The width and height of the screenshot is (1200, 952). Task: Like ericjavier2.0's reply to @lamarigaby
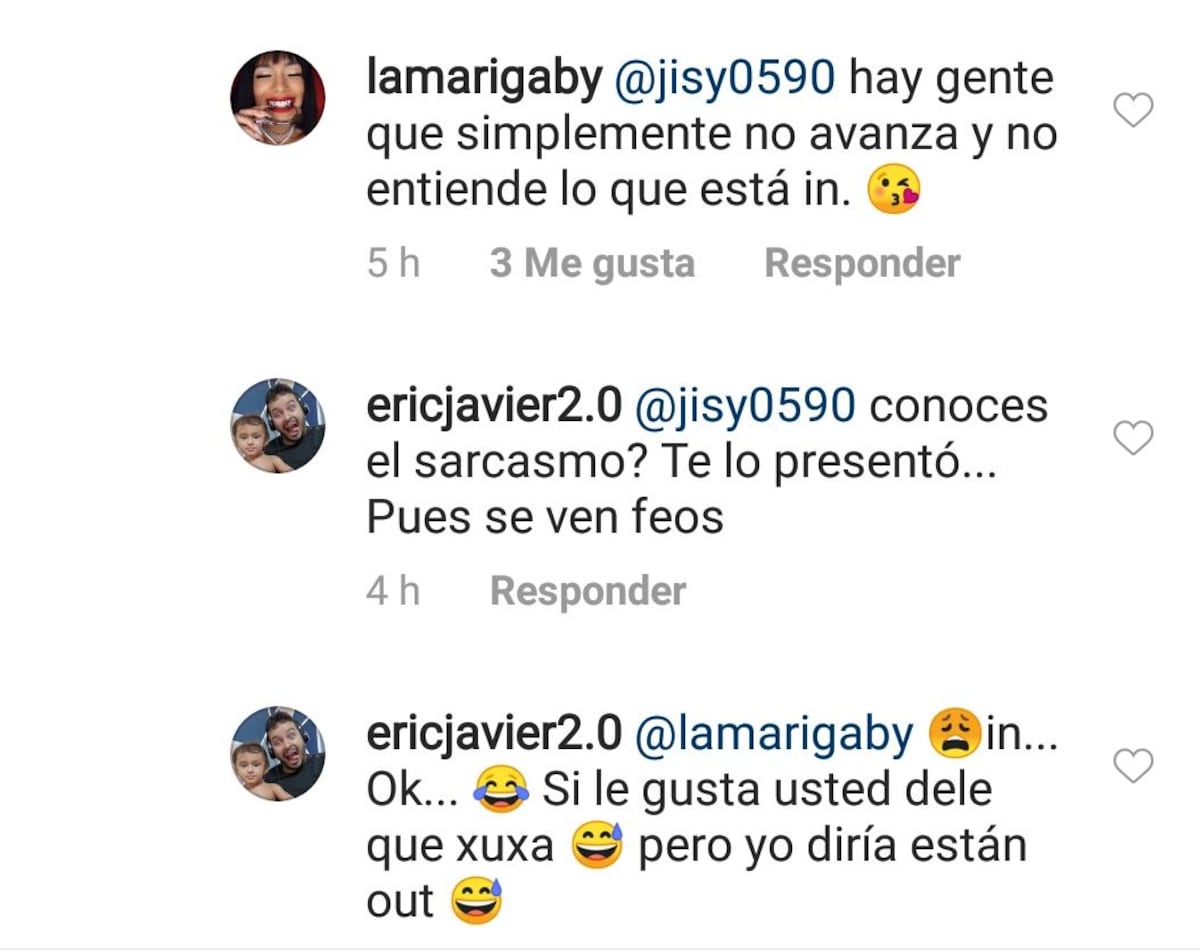[1133, 766]
